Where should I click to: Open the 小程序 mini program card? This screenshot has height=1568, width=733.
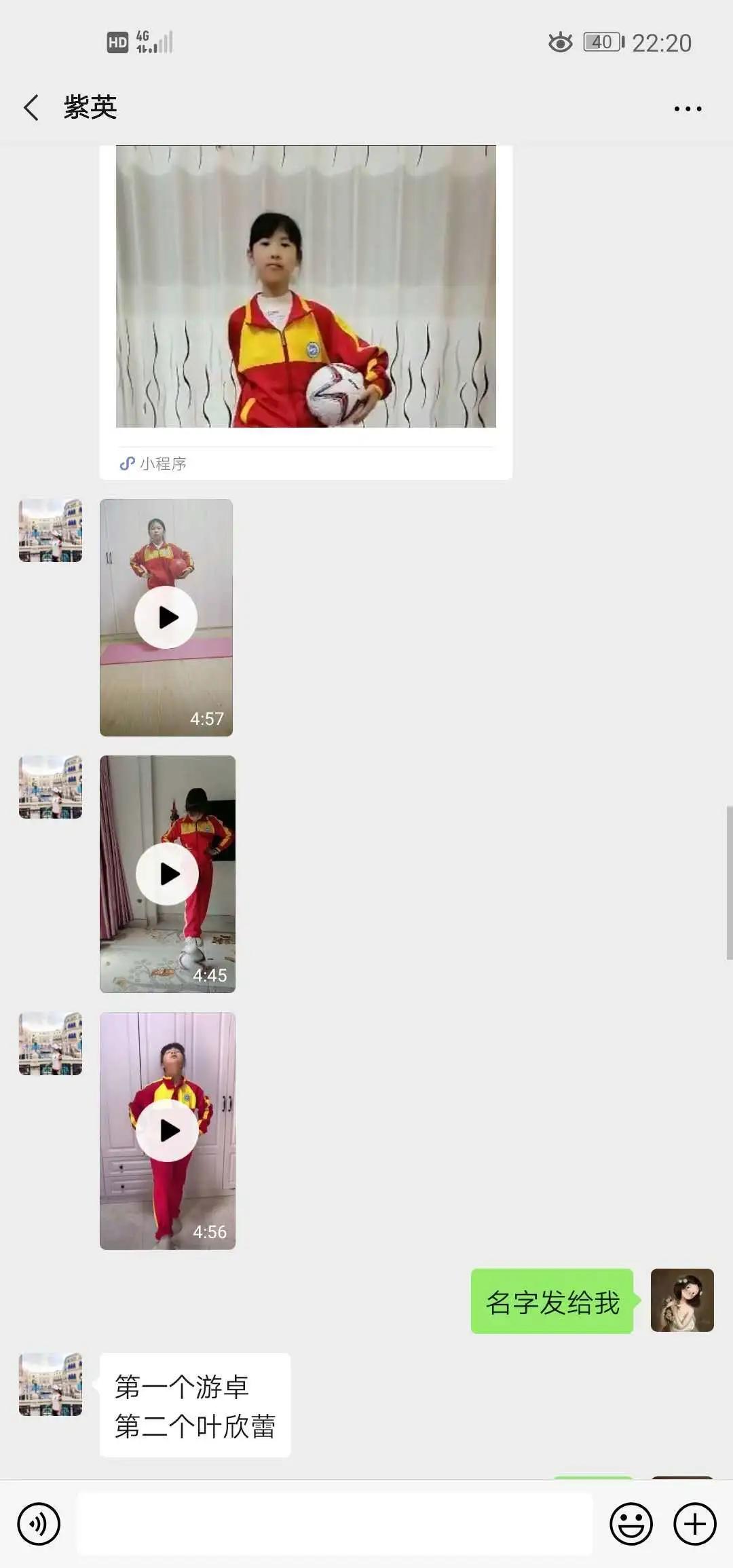[305, 305]
